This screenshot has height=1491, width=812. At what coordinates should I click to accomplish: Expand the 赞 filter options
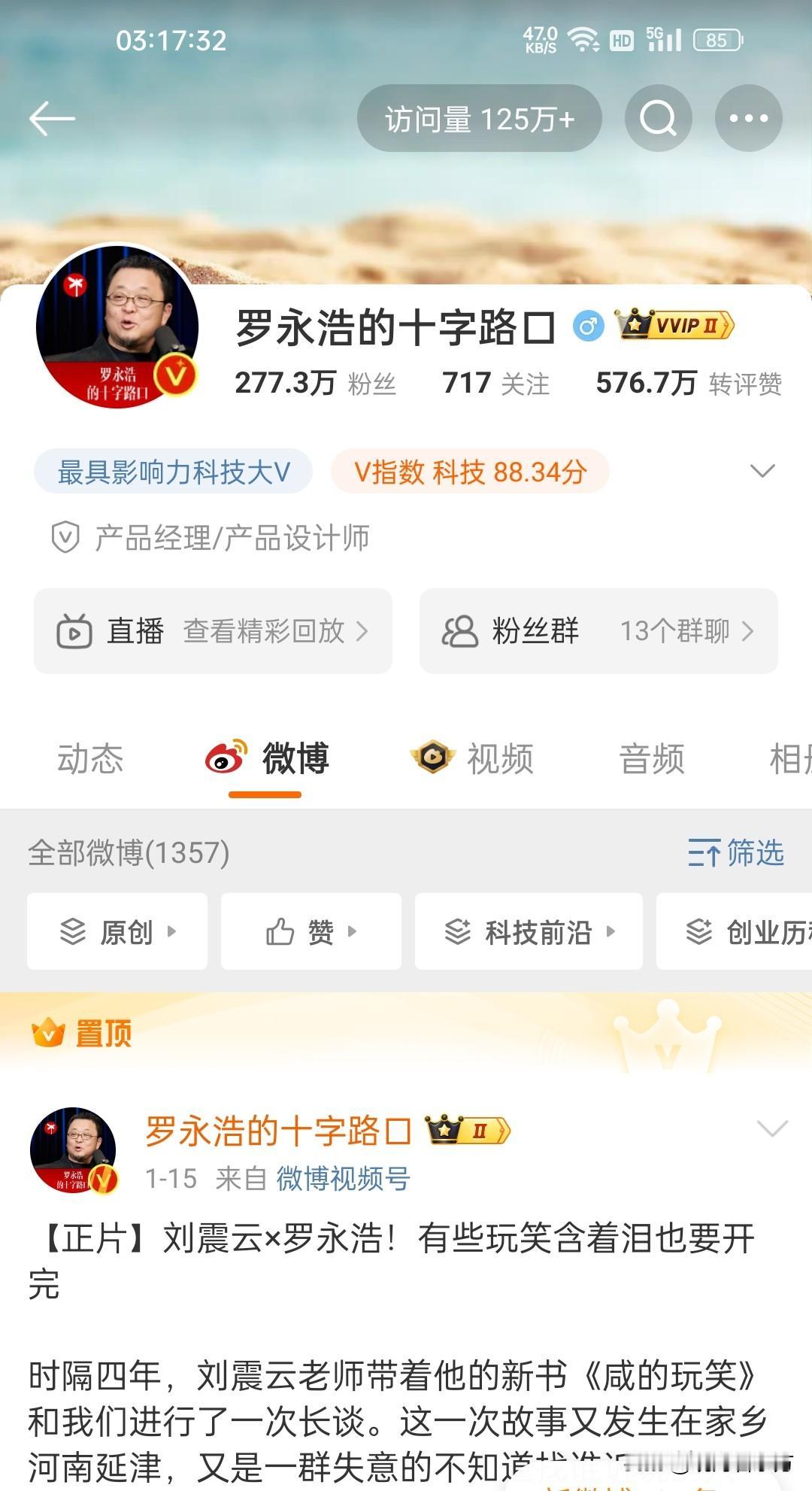[x=311, y=932]
